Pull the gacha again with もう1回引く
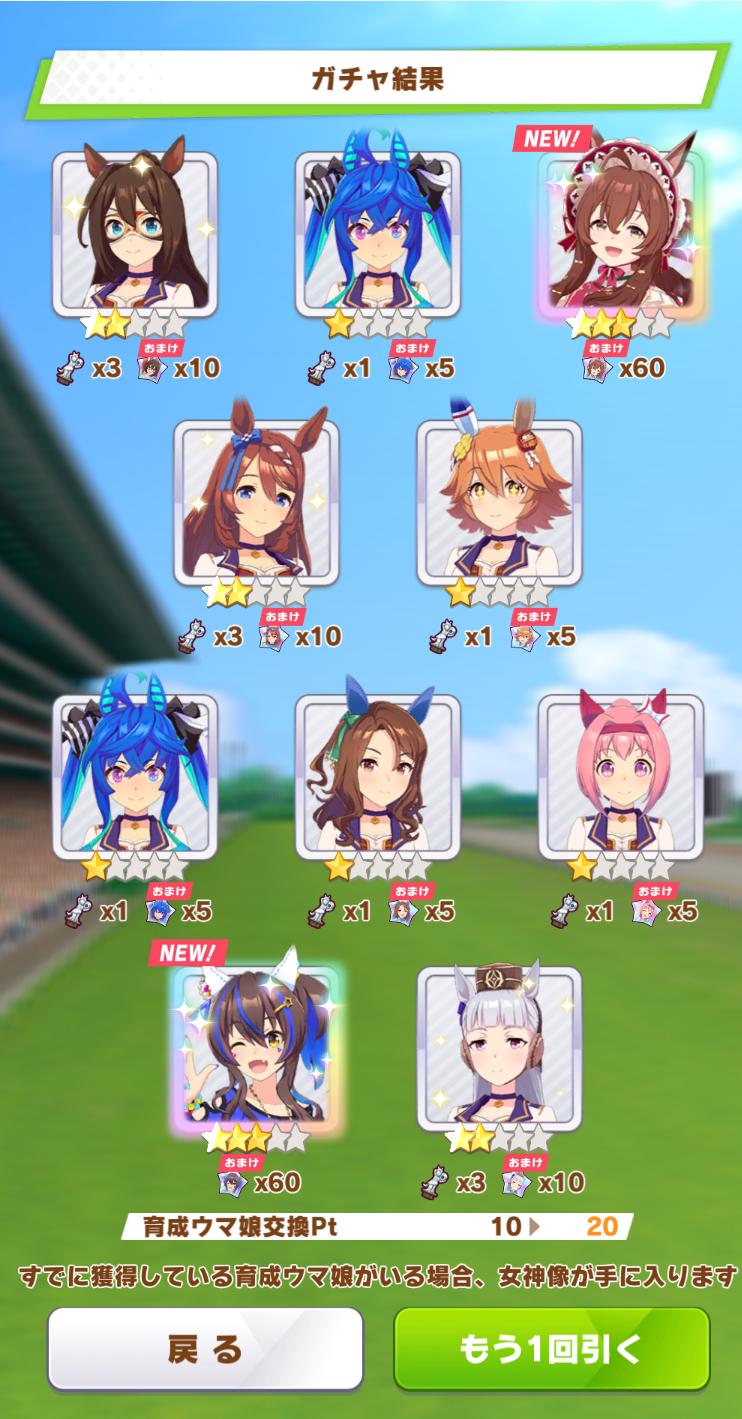Image resolution: width=742 pixels, height=1419 pixels. (551, 1348)
